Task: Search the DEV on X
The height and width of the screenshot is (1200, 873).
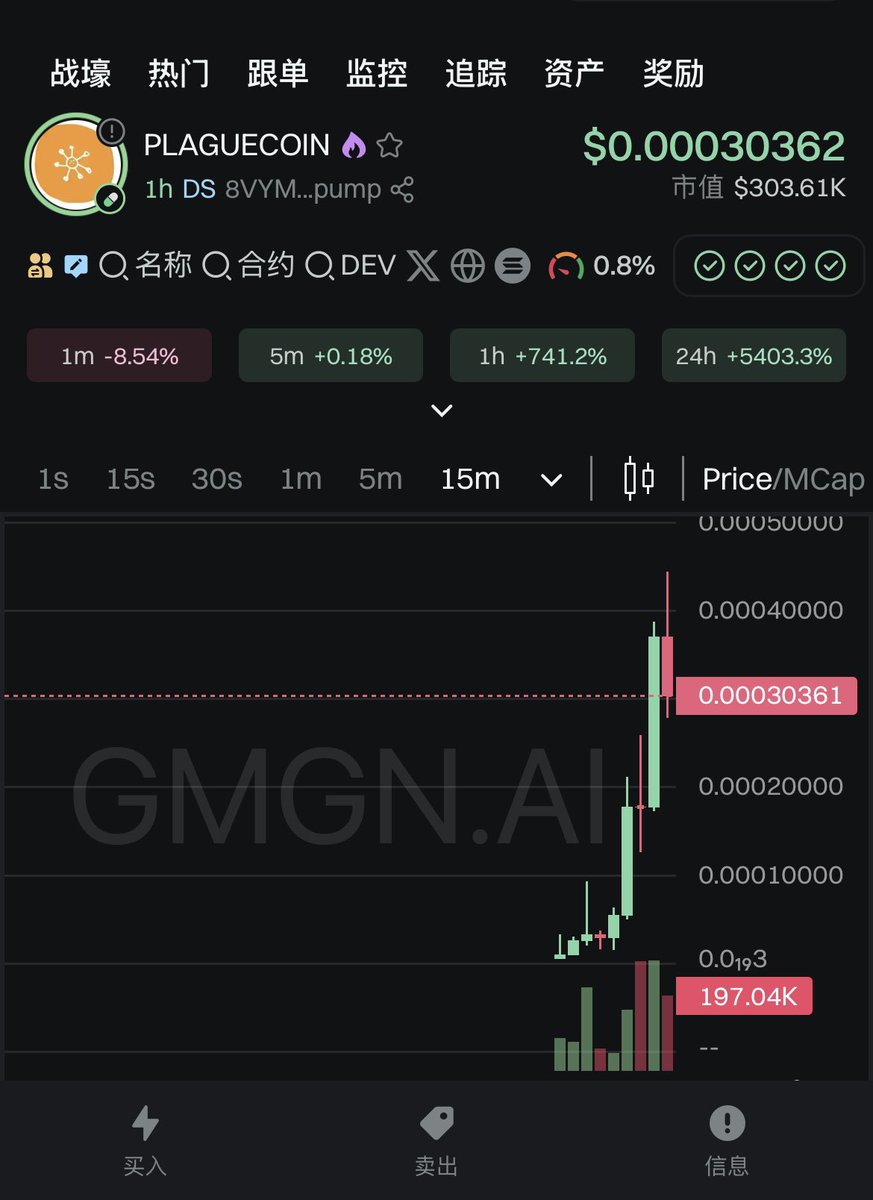Action: [x=351, y=266]
